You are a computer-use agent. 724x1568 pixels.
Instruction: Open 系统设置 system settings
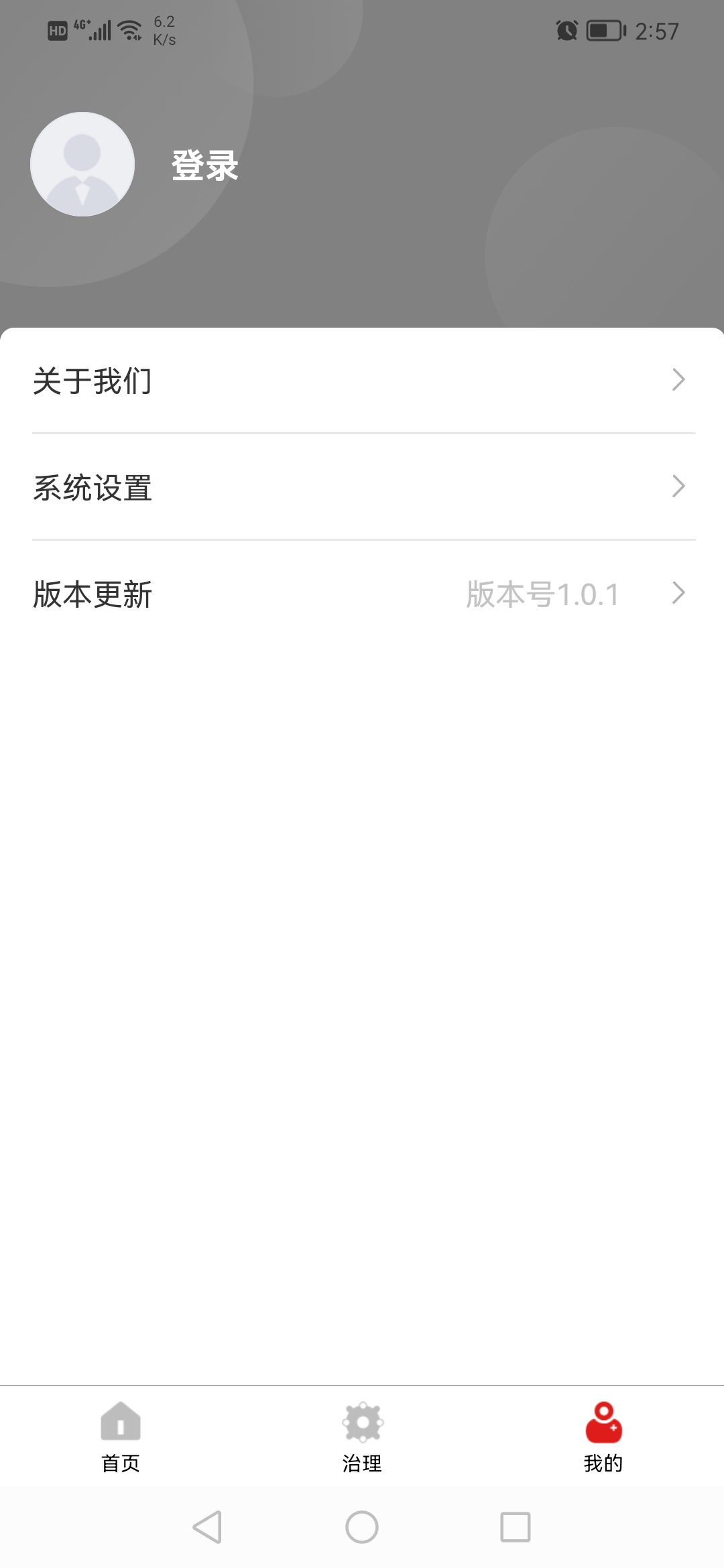click(x=362, y=487)
